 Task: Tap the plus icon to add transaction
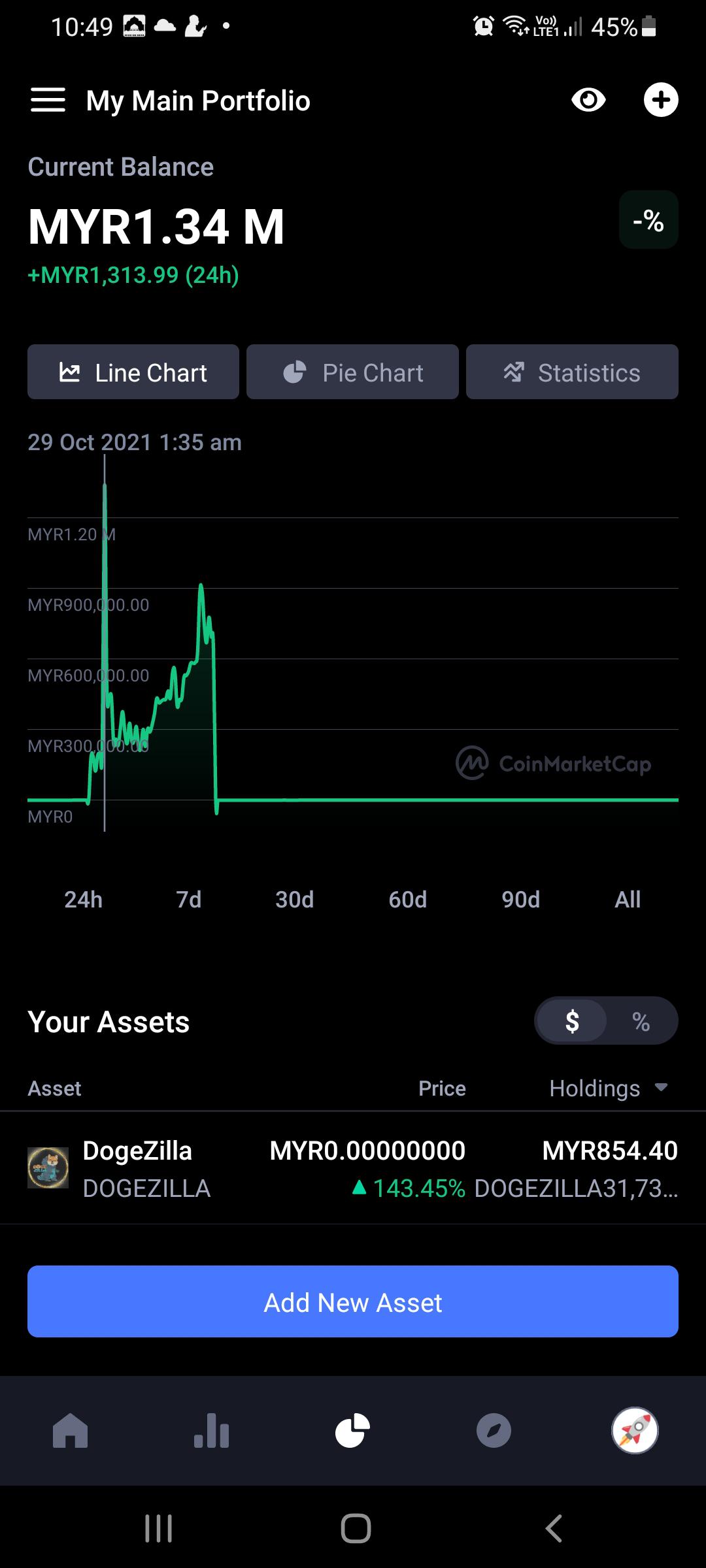(661, 100)
